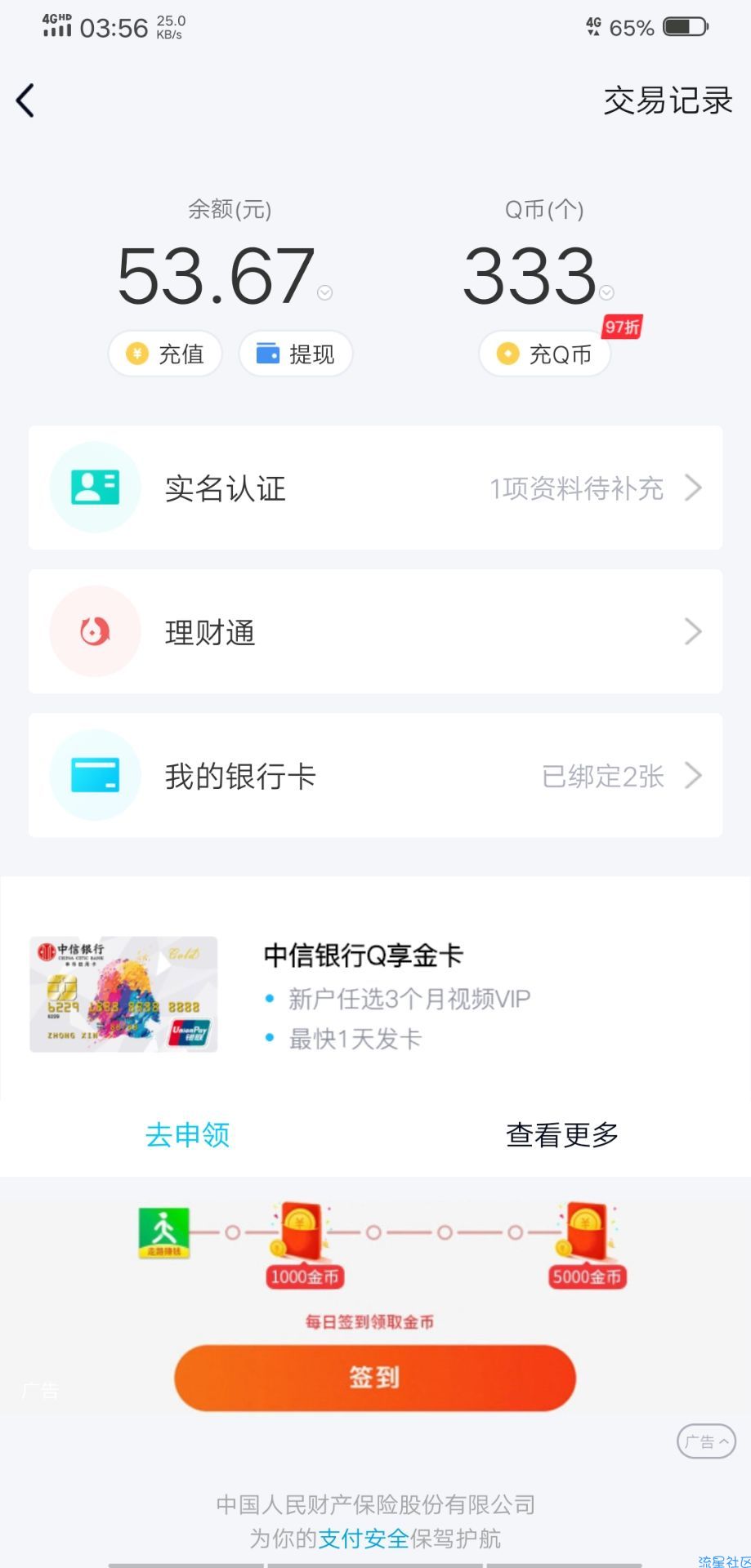Open the 支付安全 link
This screenshot has width=751, height=1568.
click(364, 1539)
